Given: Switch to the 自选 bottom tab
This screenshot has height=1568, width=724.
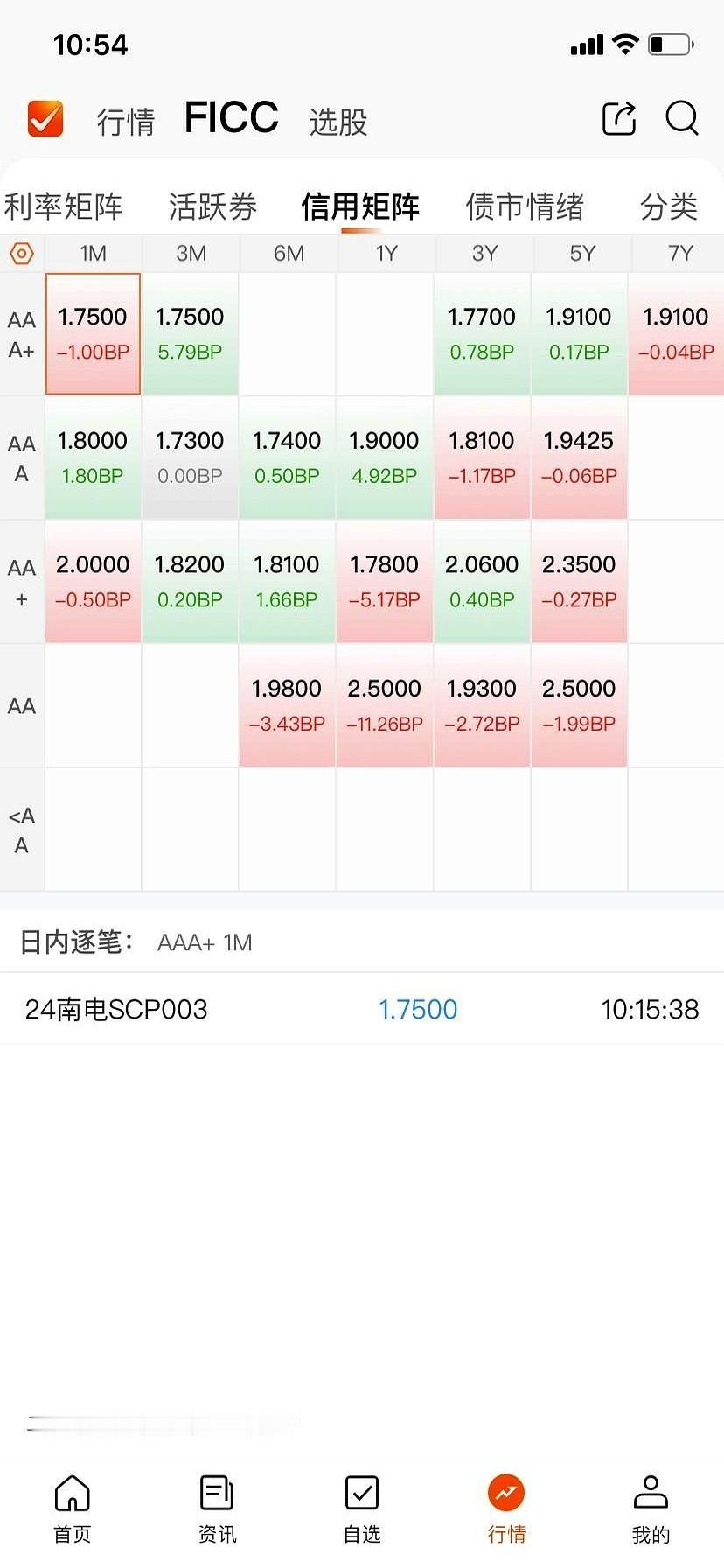Looking at the screenshot, I should point(362,1509).
